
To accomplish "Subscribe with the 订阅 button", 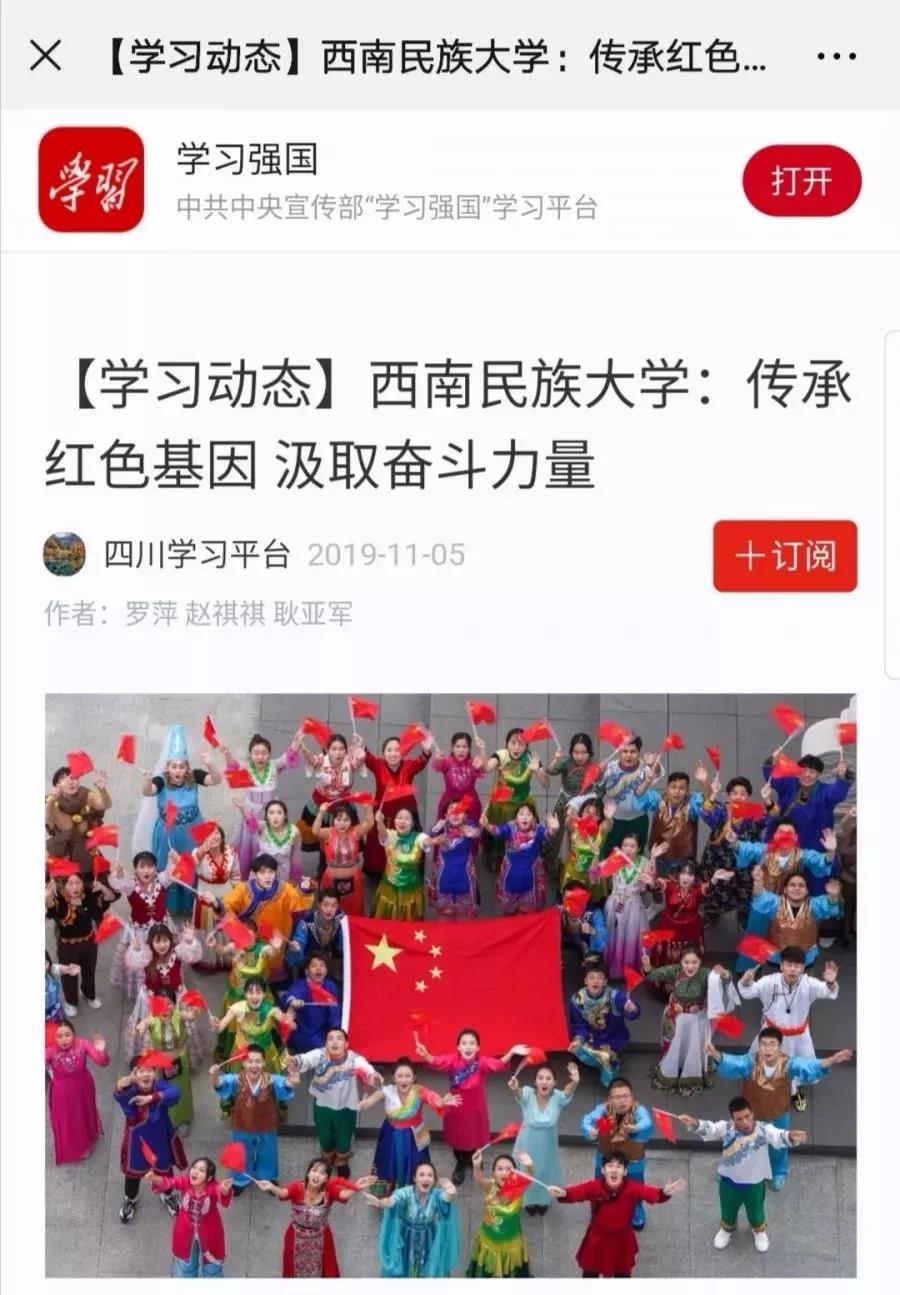I will pyautogui.click(x=785, y=556).
